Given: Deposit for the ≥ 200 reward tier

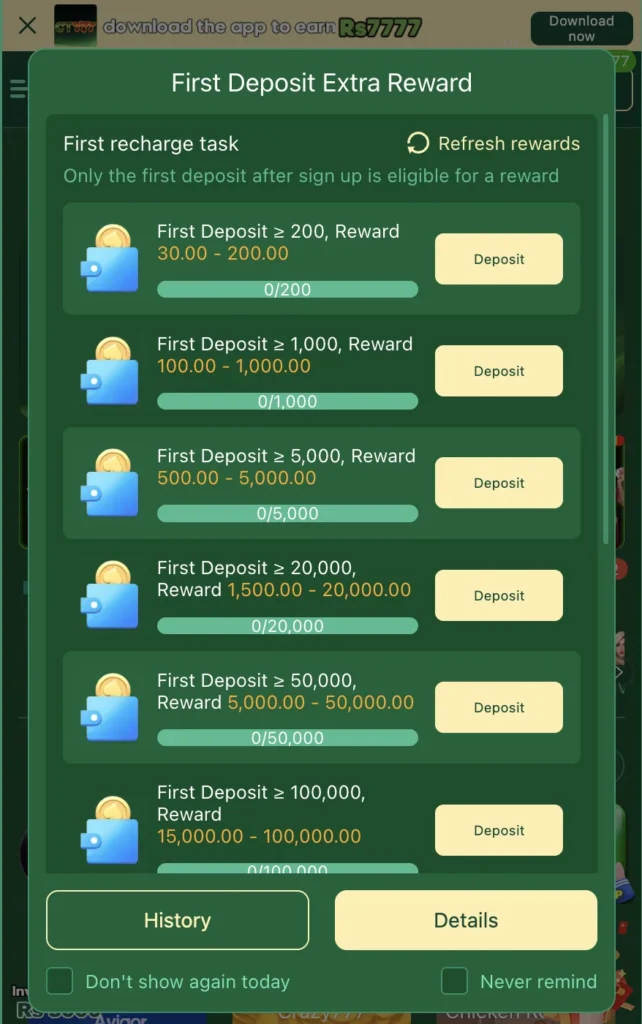Looking at the screenshot, I should (498, 259).
